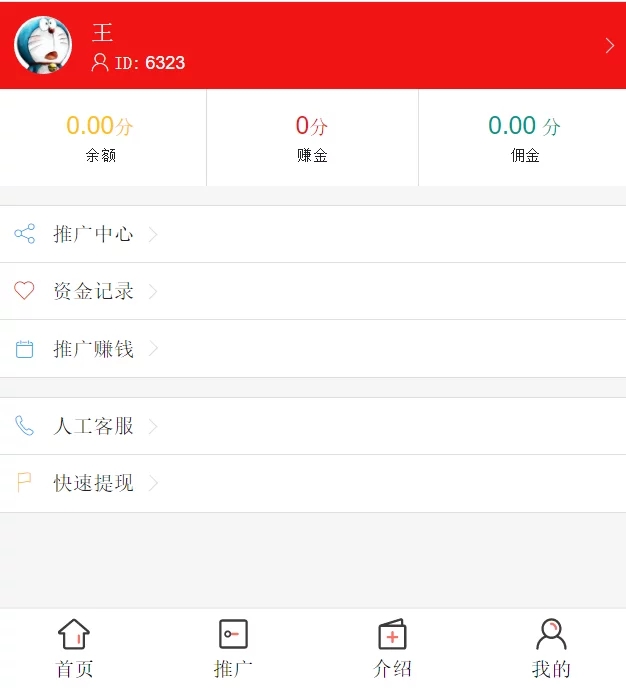Switch to the 推广 tab
The width and height of the screenshot is (626, 688).
[233, 647]
